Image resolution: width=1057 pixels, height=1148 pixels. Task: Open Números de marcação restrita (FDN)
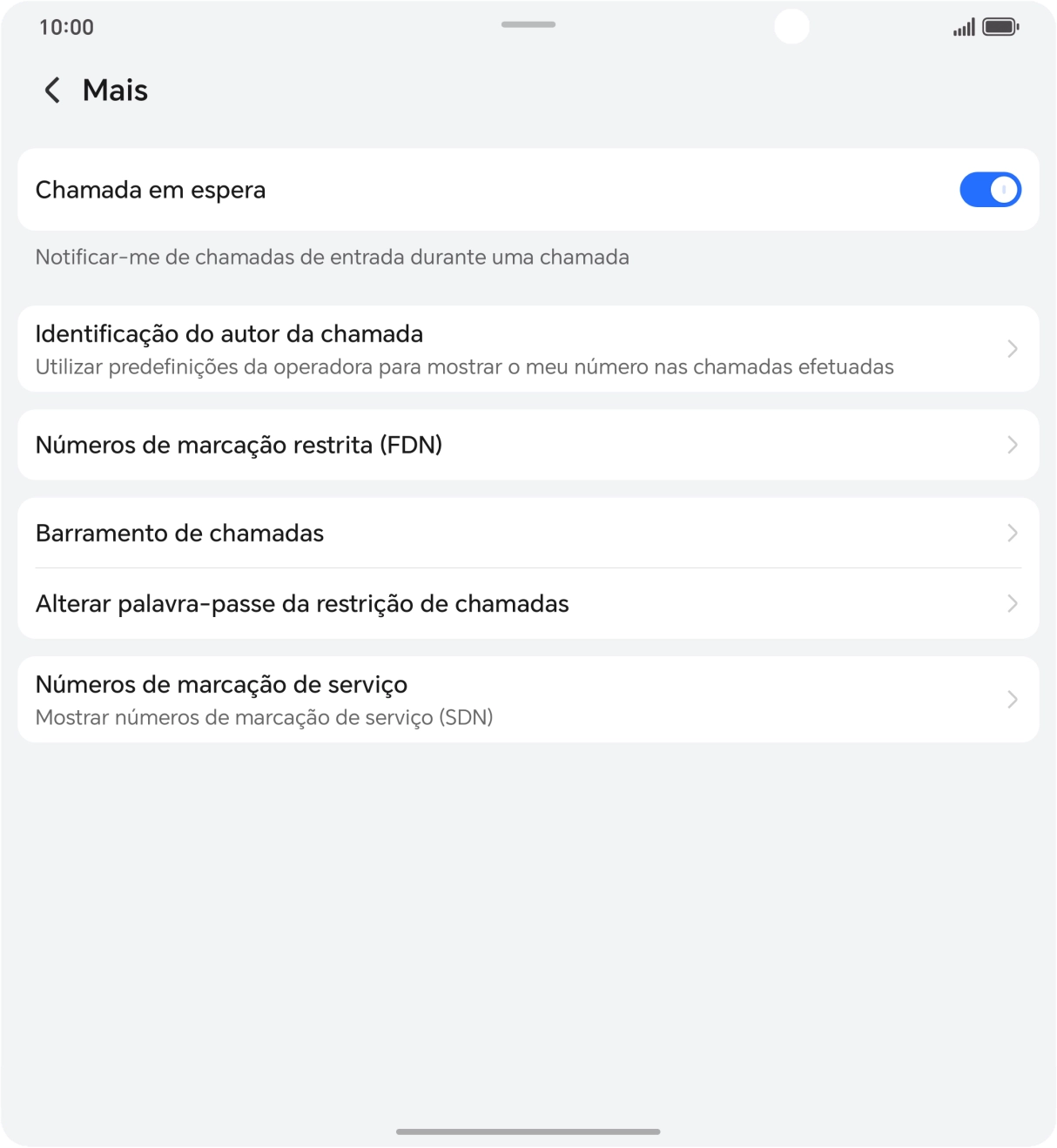tap(528, 445)
